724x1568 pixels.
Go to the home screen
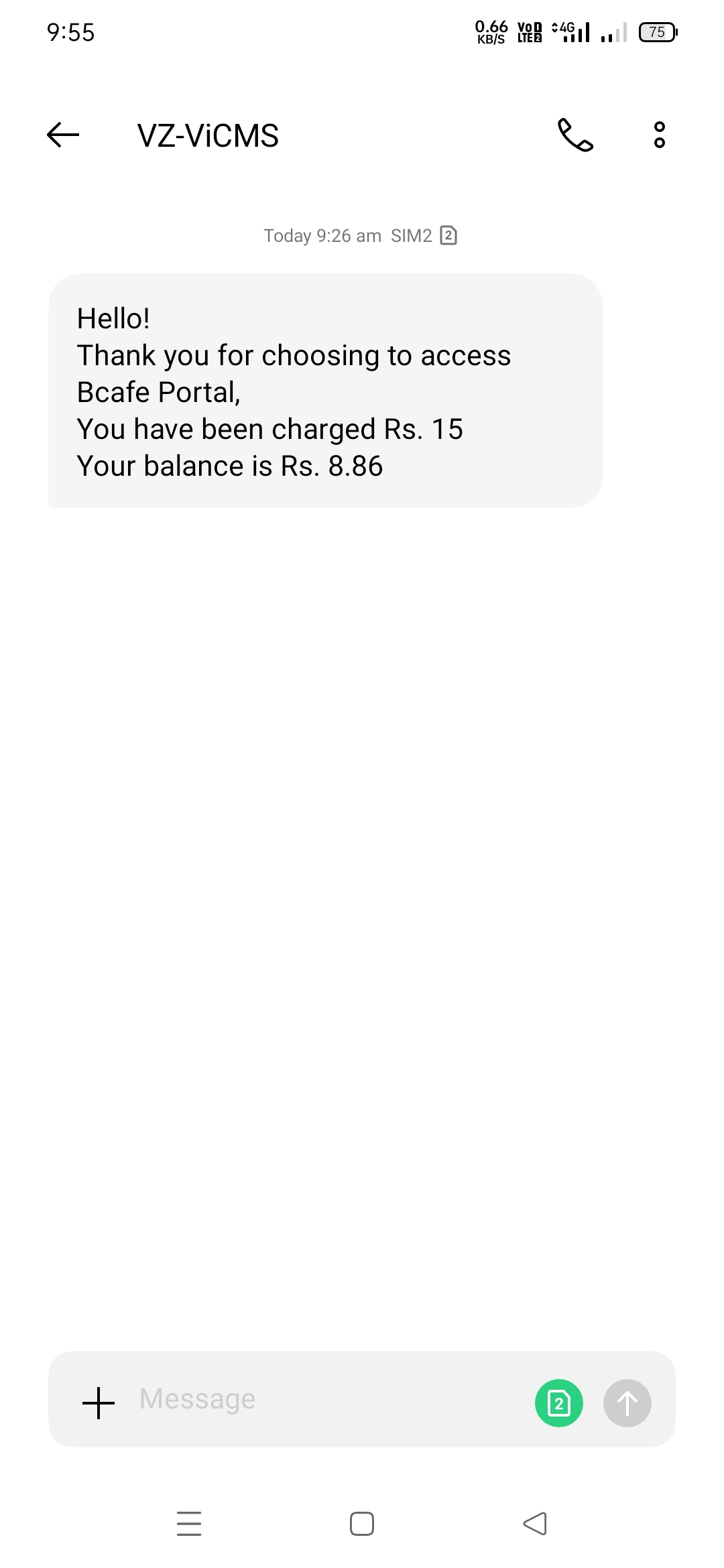362,1523
